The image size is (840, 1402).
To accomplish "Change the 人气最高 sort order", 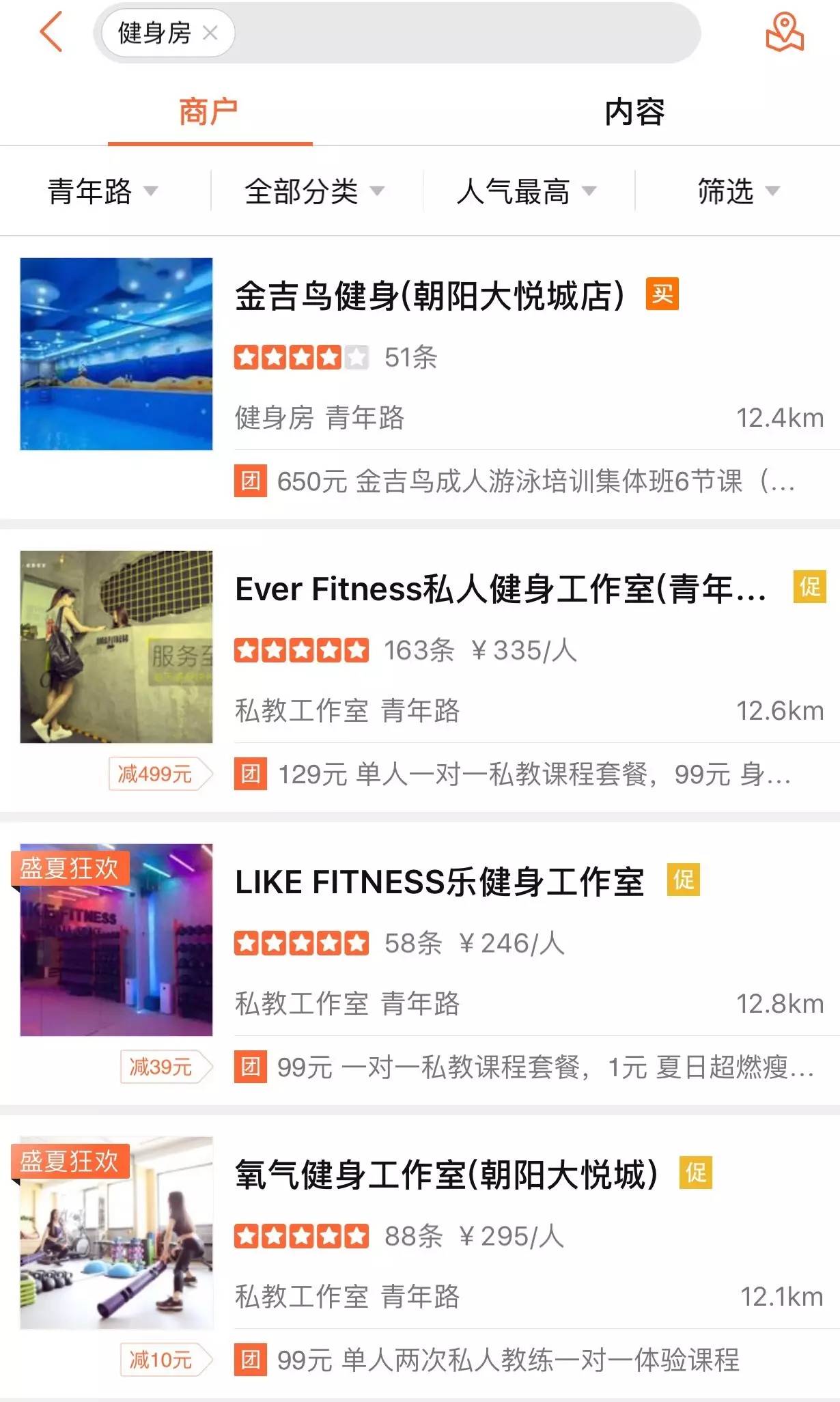I will (x=526, y=191).
